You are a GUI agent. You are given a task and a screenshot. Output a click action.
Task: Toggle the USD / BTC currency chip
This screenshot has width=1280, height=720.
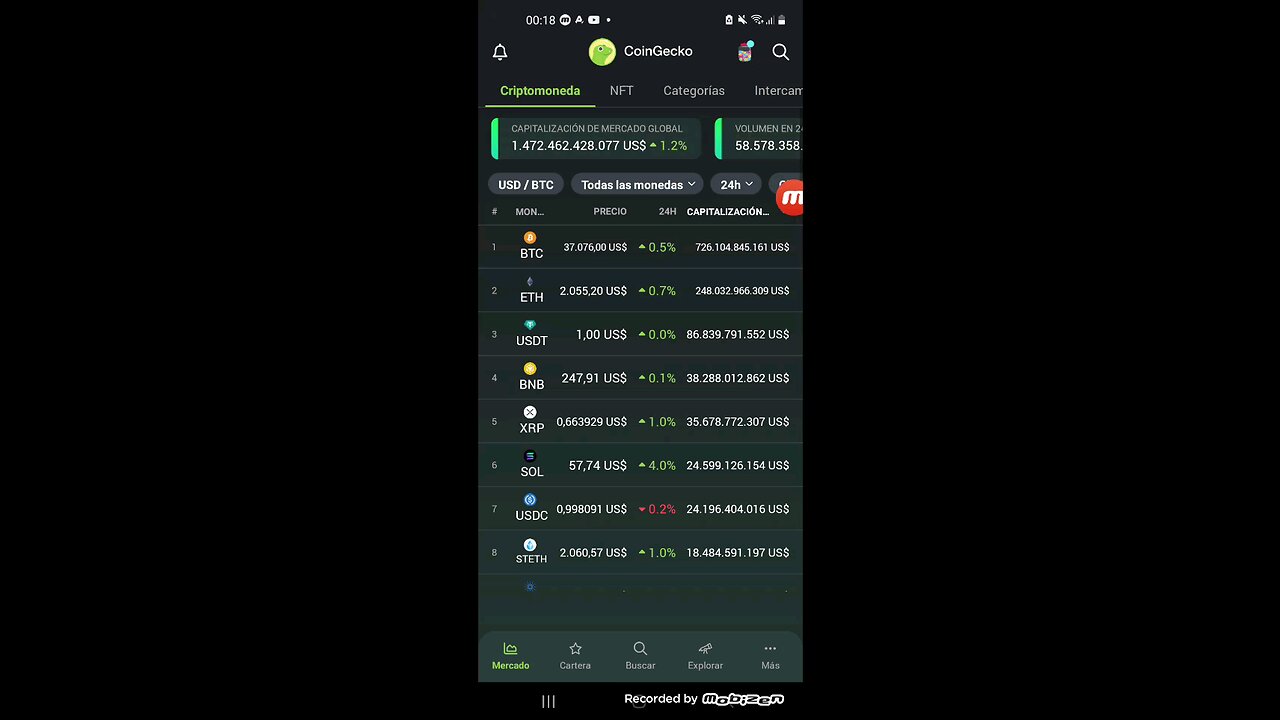(526, 185)
